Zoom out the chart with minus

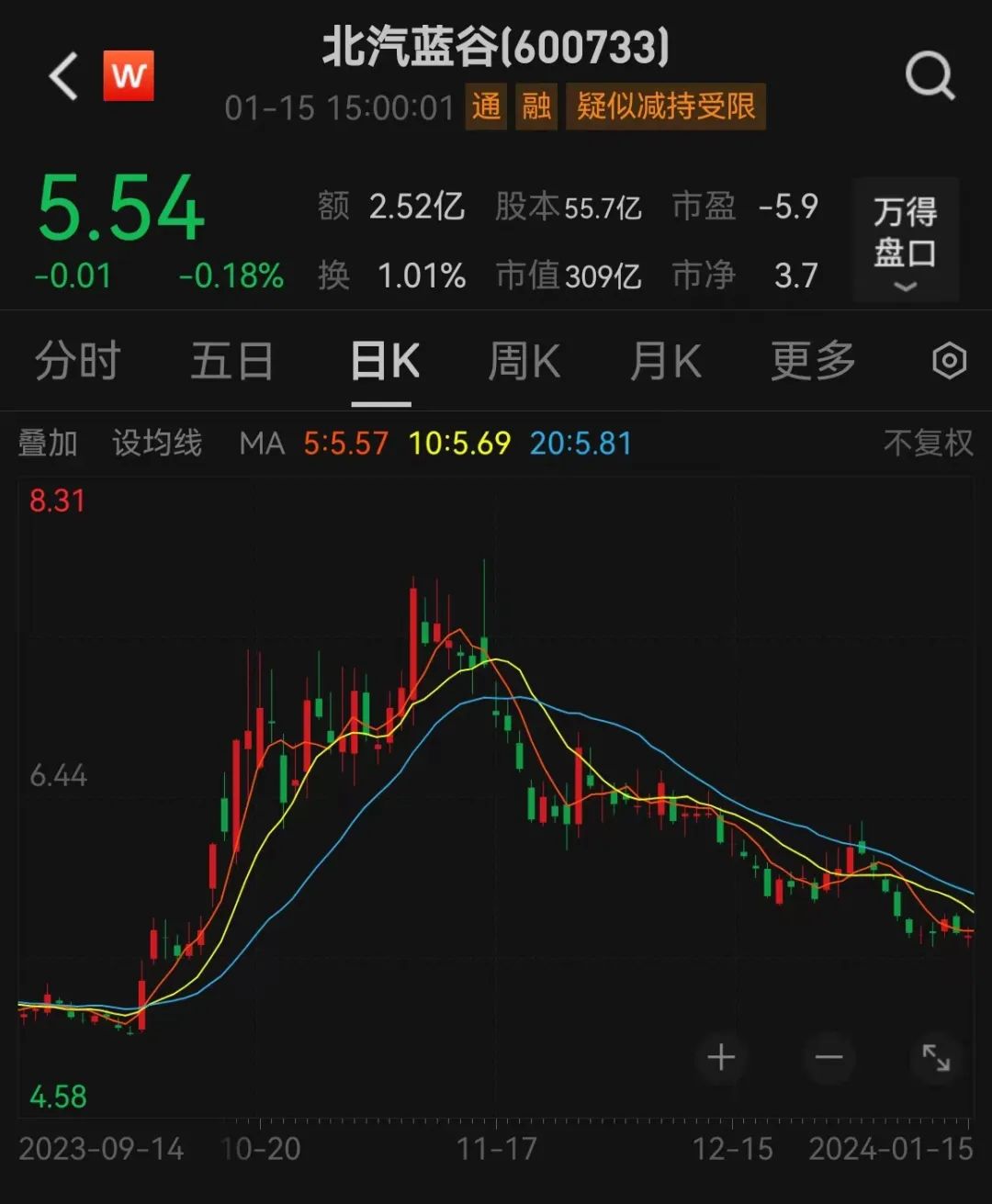point(829,1058)
